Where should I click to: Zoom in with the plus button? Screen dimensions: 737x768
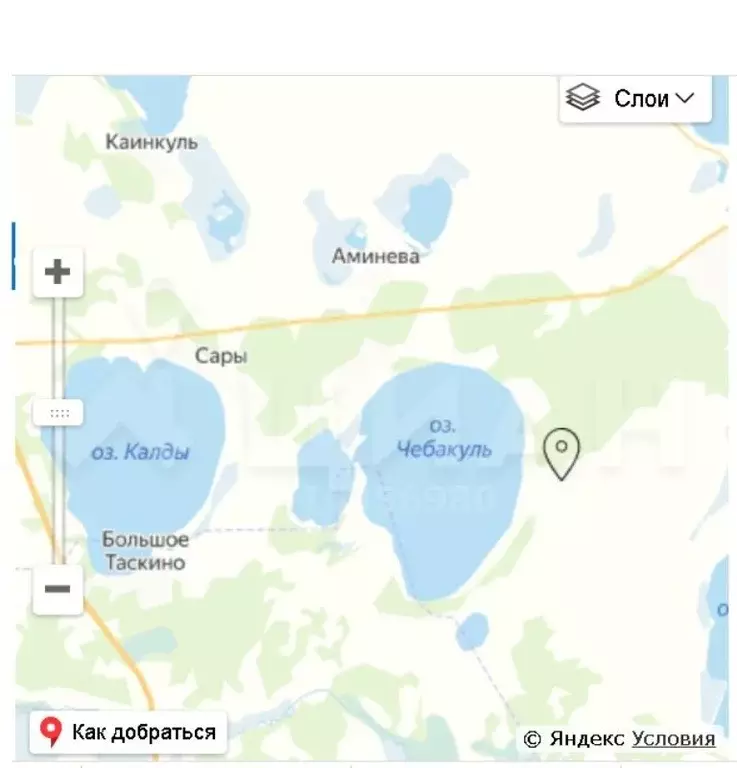(58, 272)
